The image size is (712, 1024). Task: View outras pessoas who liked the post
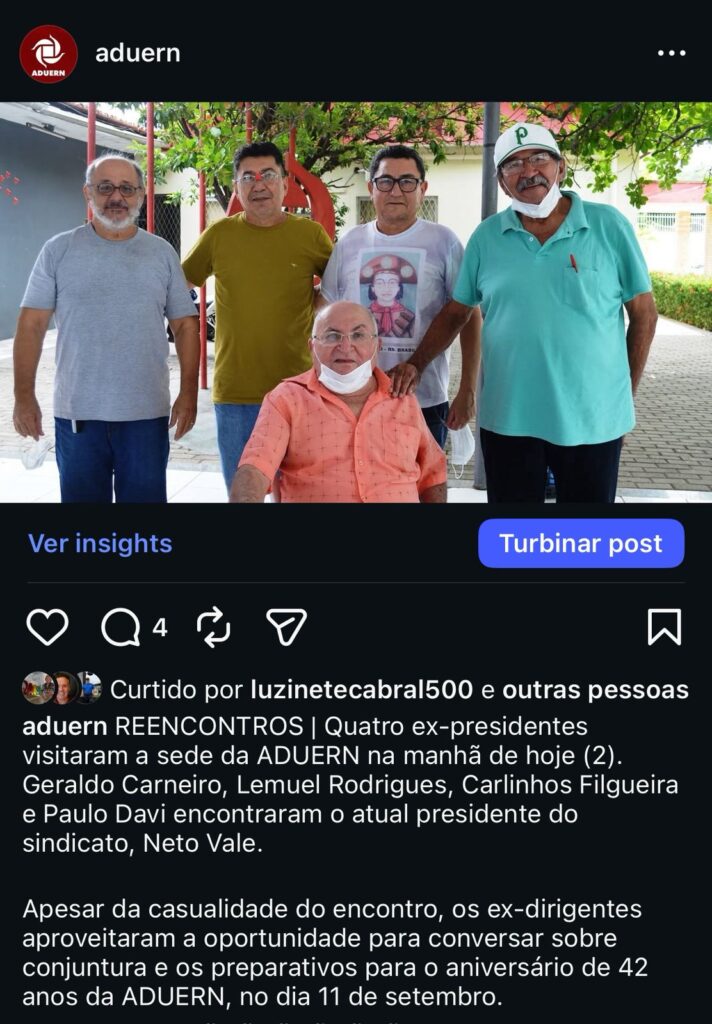[x=595, y=690]
